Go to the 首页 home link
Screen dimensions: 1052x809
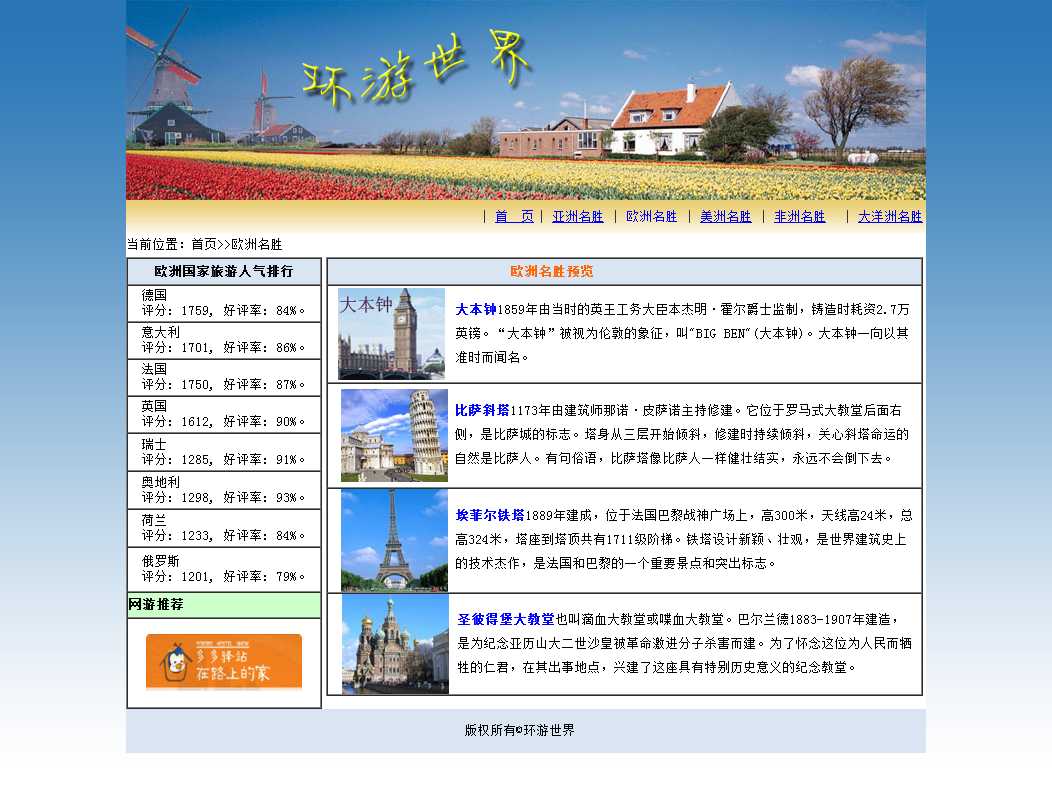(514, 216)
